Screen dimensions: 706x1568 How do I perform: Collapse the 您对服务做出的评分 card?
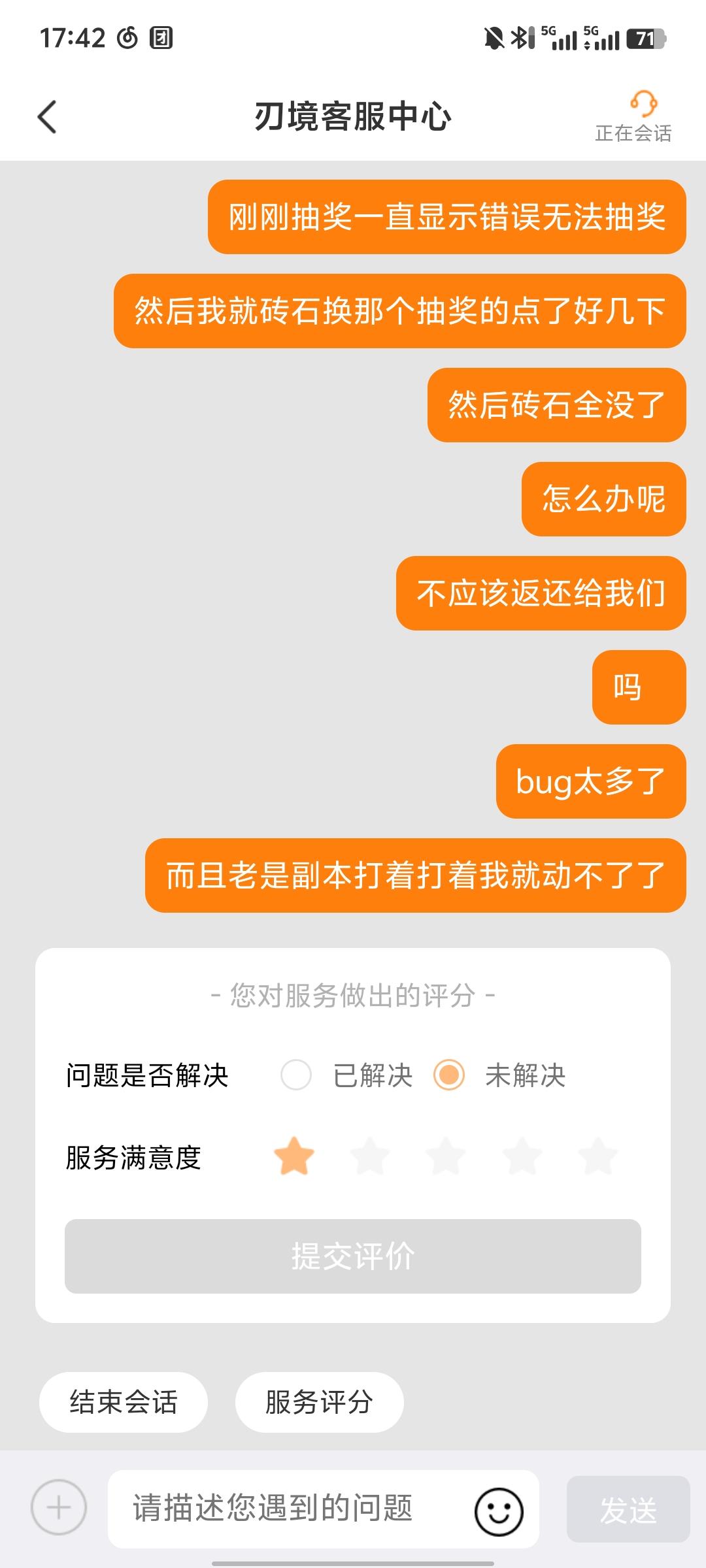(353, 994)
